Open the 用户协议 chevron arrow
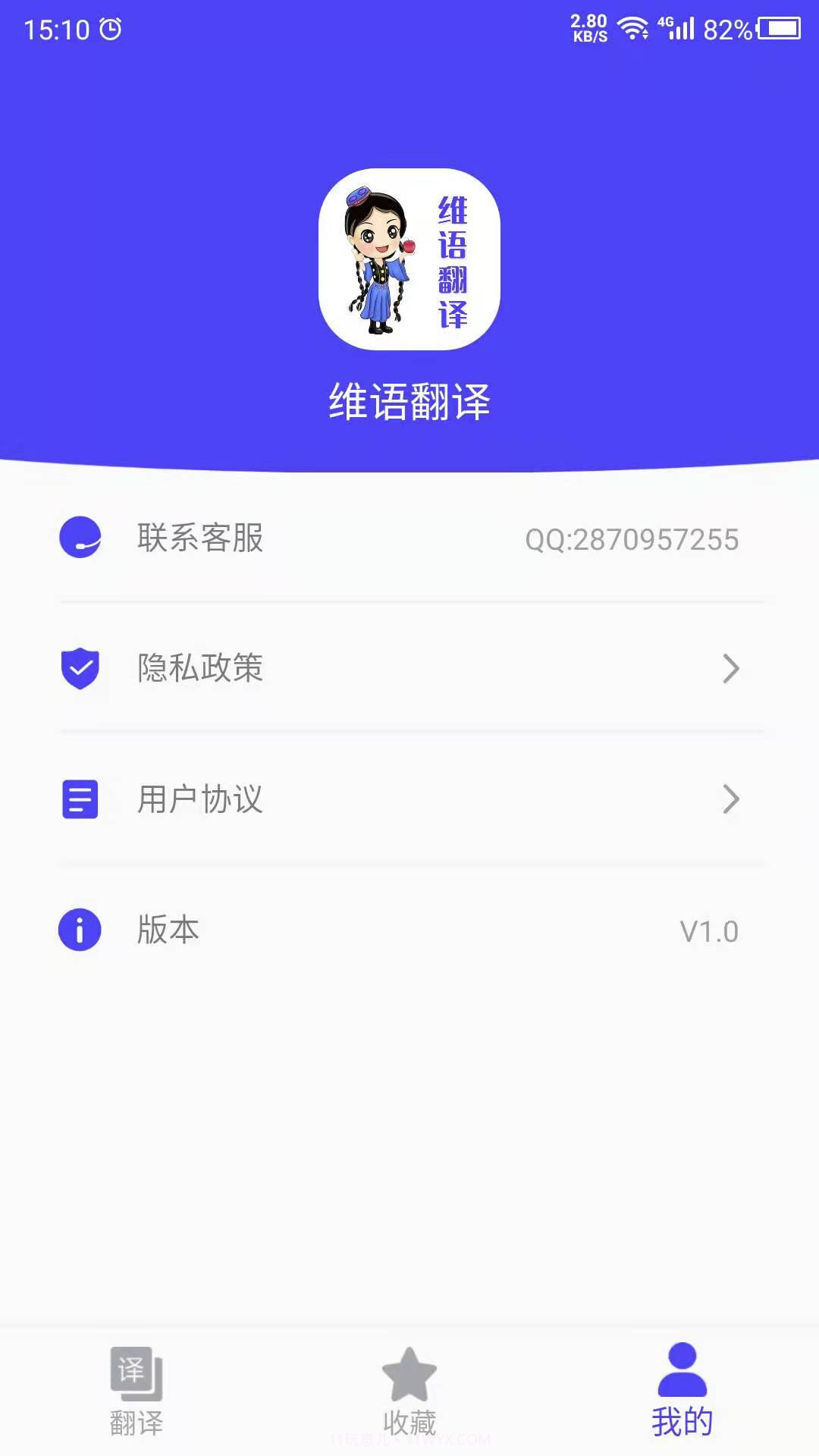Image resolution: width=819 pixels, height=1456 pixels. (730, 799)
